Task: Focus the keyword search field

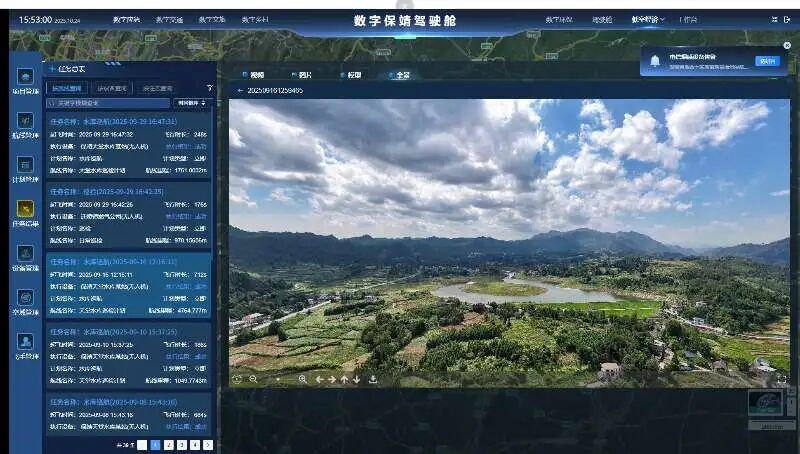Action: tap(110, 102)
